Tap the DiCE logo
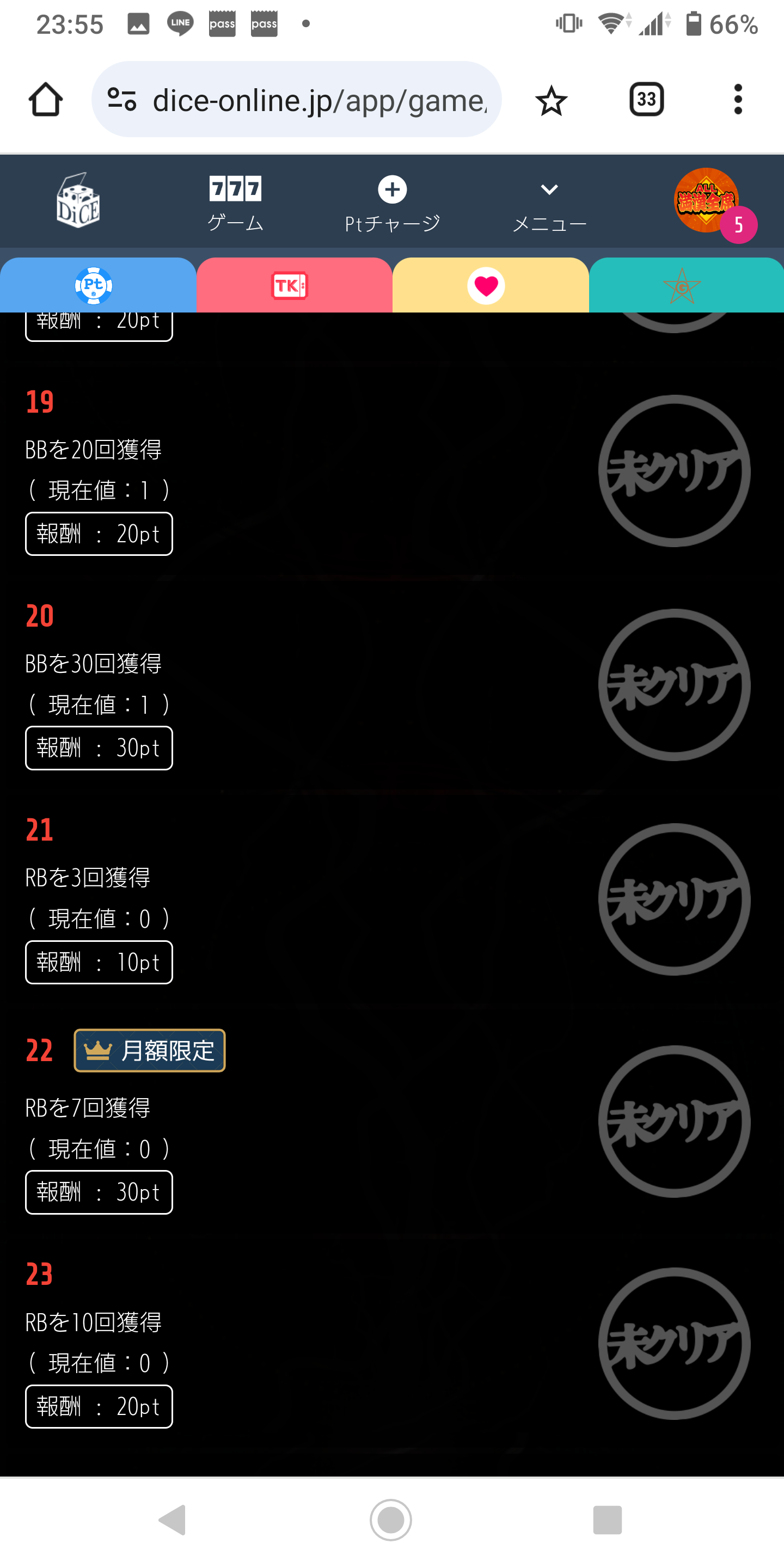 pyautogui.click(x=78, y=200)
